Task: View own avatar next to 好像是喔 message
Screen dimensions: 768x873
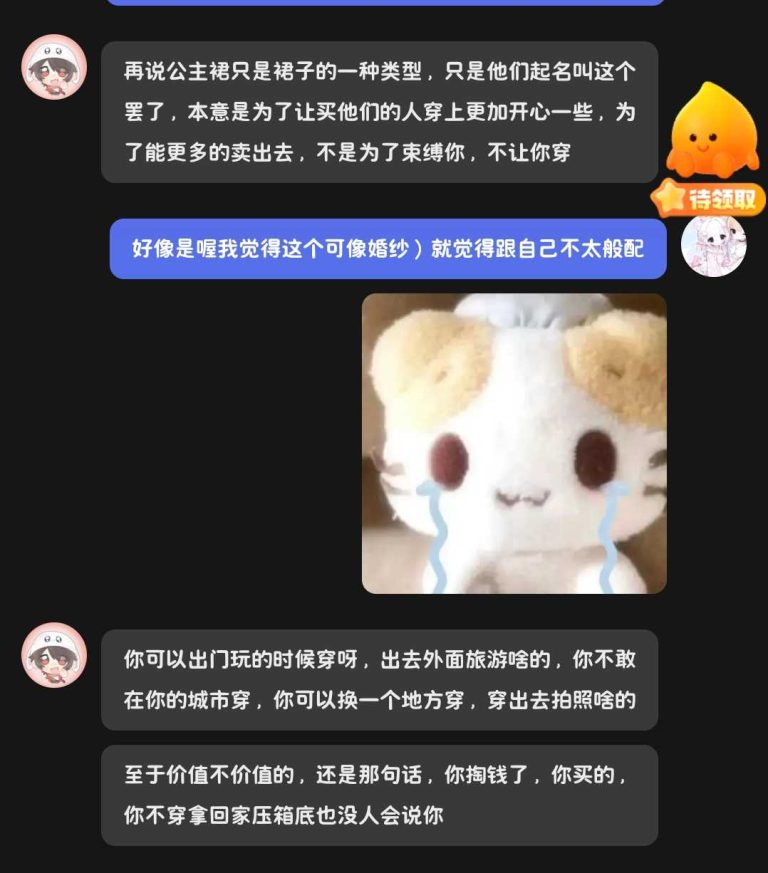Action: (713, 245)
